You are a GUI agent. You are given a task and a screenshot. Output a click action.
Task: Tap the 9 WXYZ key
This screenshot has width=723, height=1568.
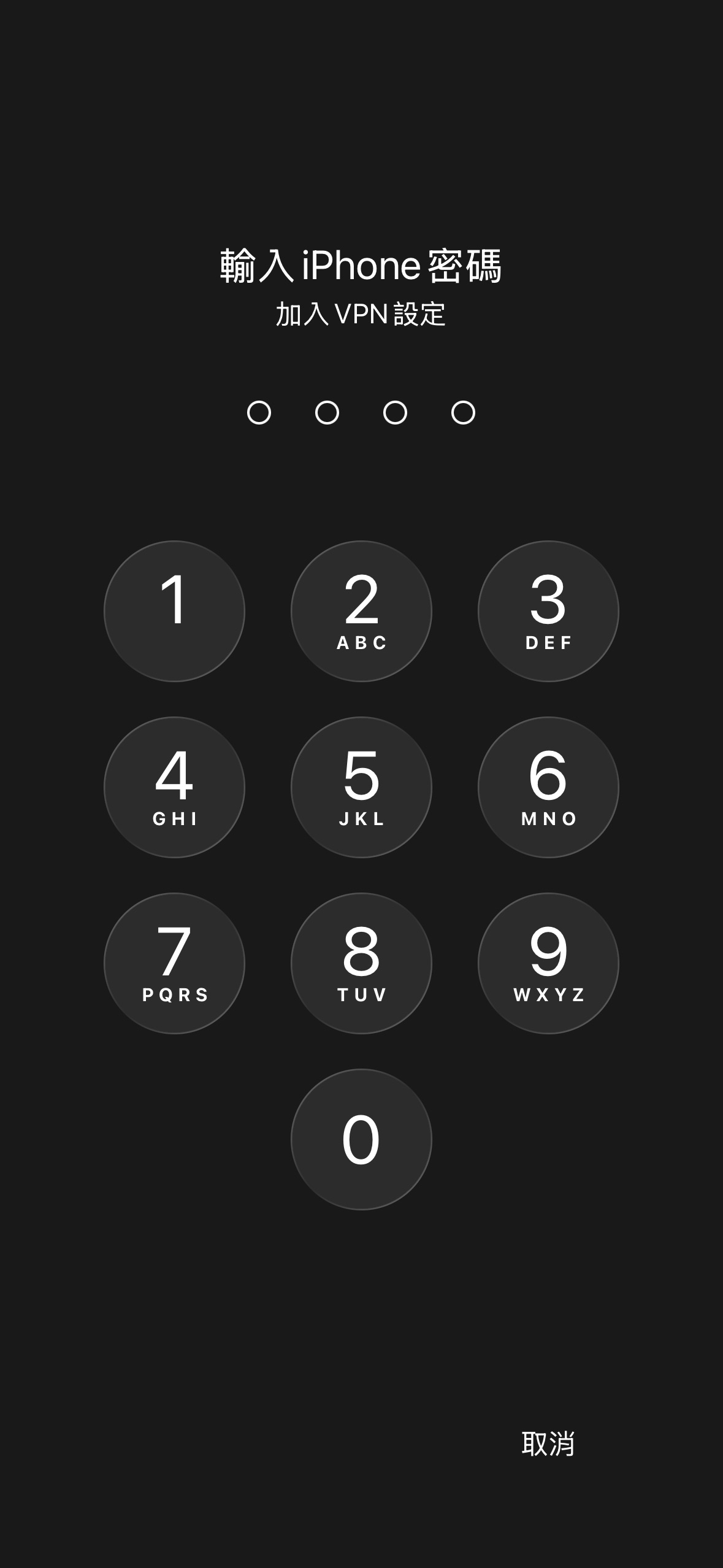click(548, 963)
